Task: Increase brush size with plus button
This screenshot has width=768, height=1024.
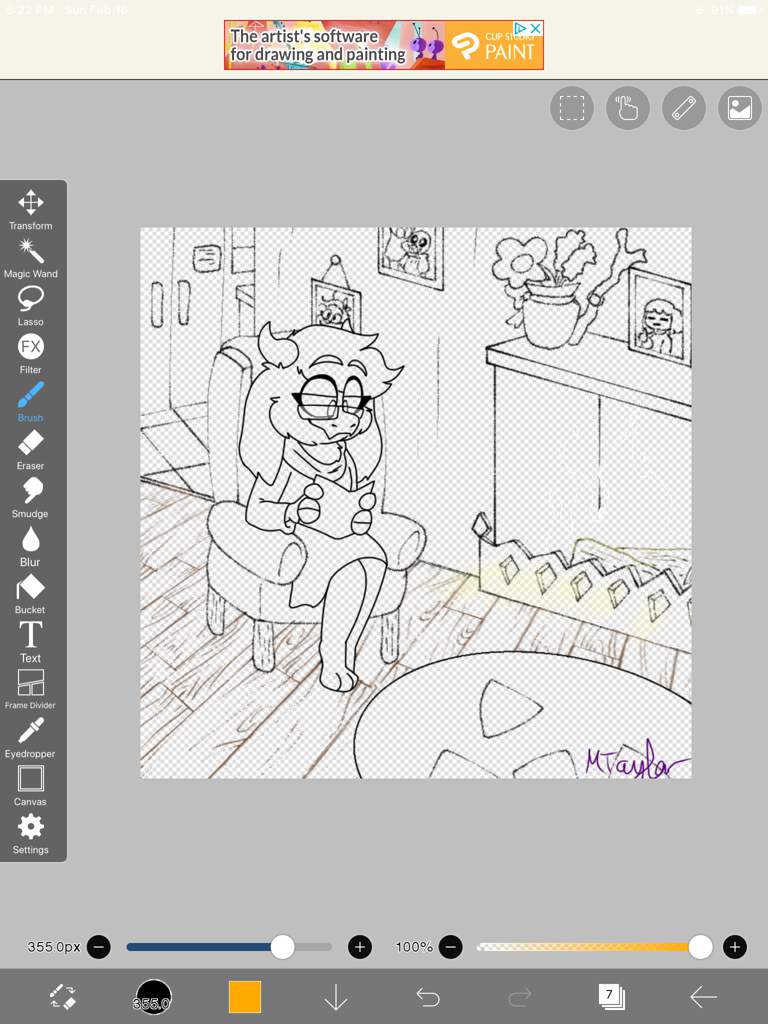Action: tap(360, 947)
